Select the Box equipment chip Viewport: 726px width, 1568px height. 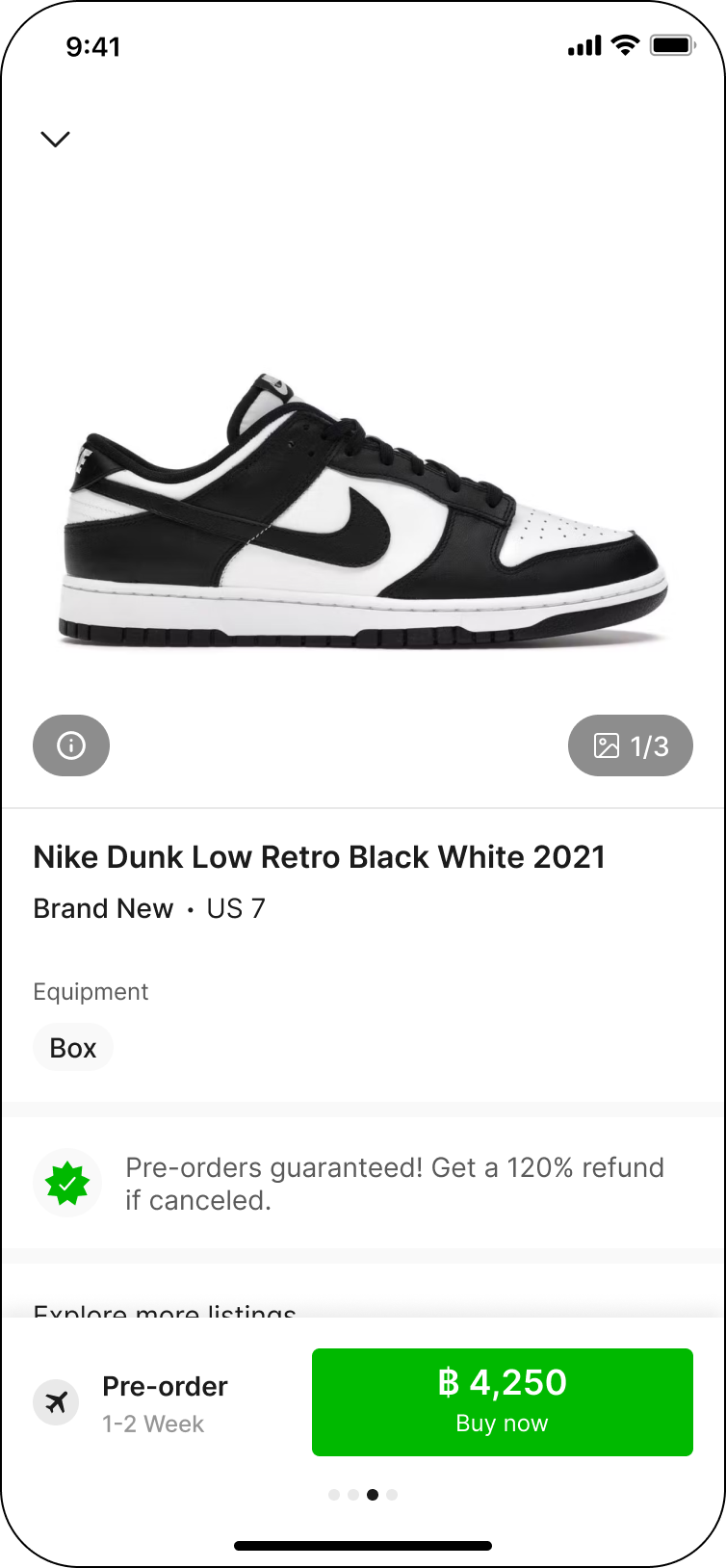(73, 1047)
